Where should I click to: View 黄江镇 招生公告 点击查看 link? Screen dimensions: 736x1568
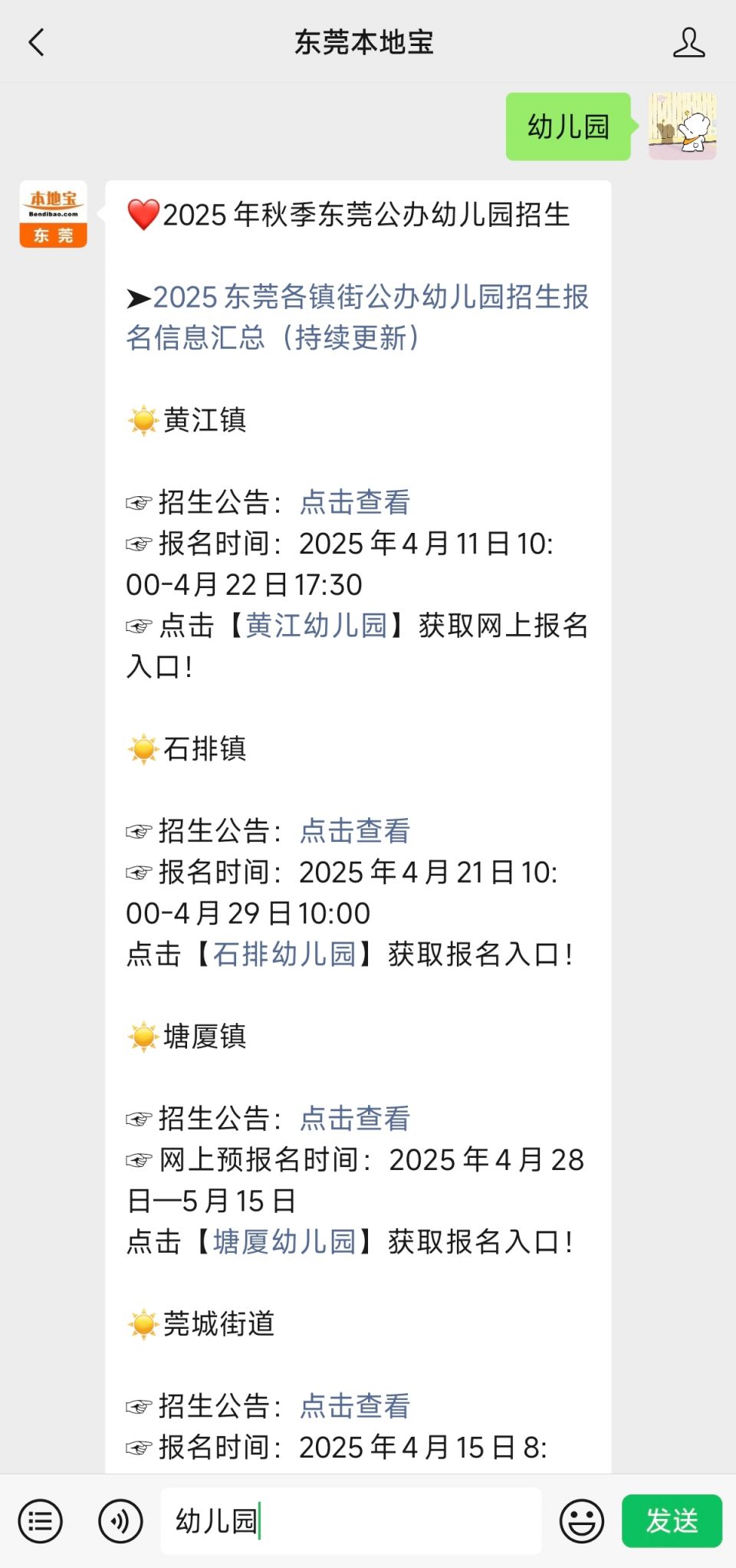tap(354, 502)
